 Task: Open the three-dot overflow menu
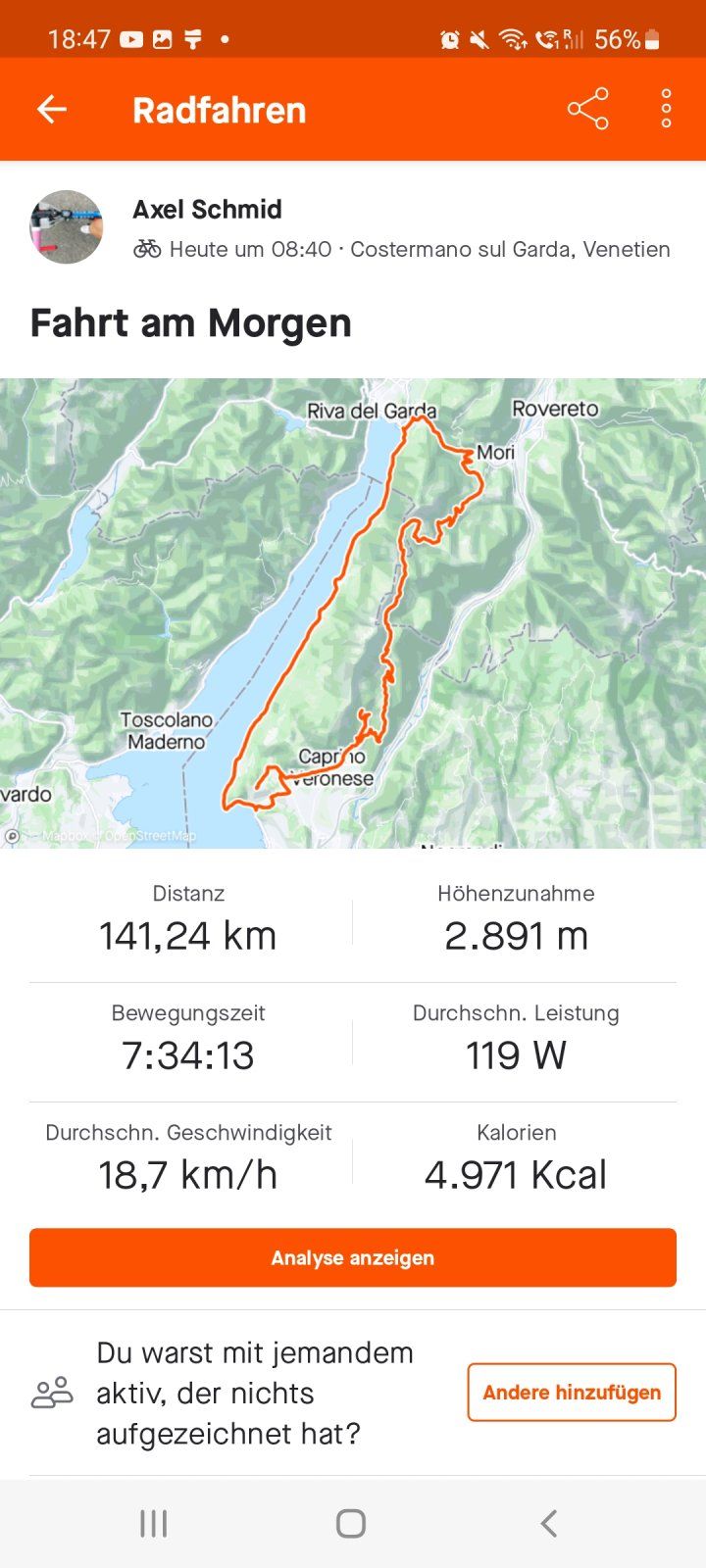(666, 109)
